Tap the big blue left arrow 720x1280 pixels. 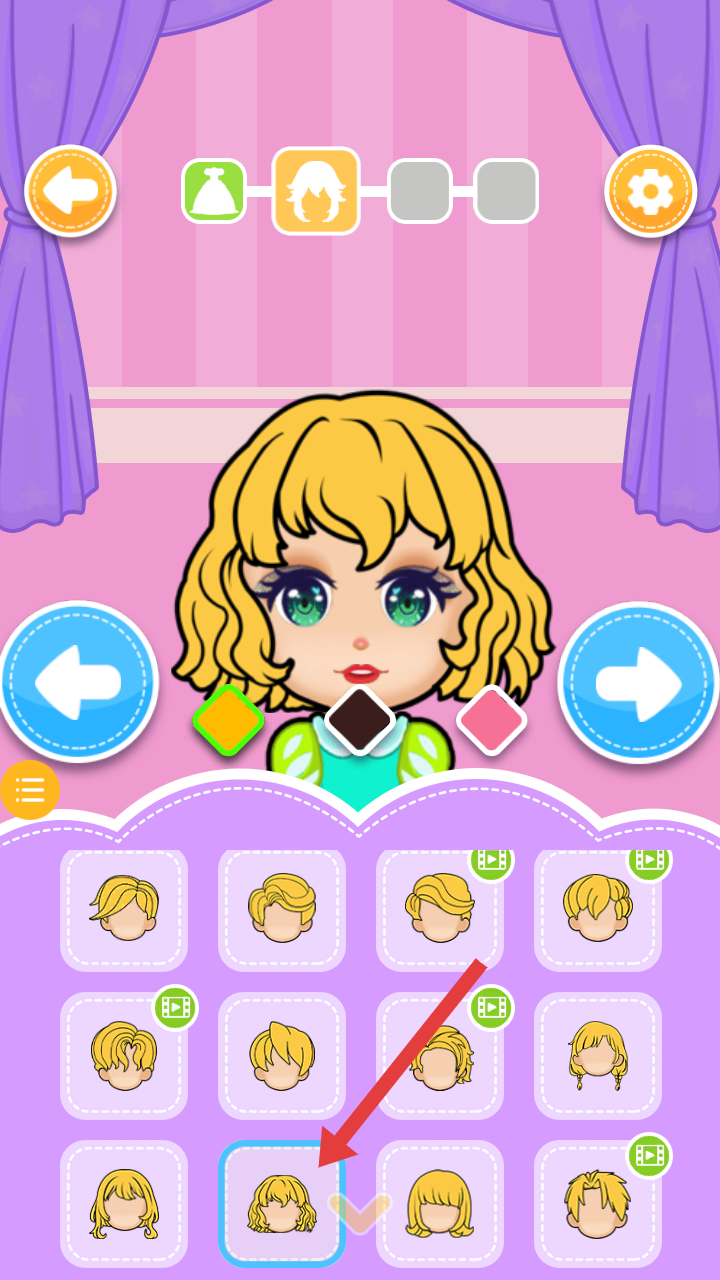coord(79,682)
